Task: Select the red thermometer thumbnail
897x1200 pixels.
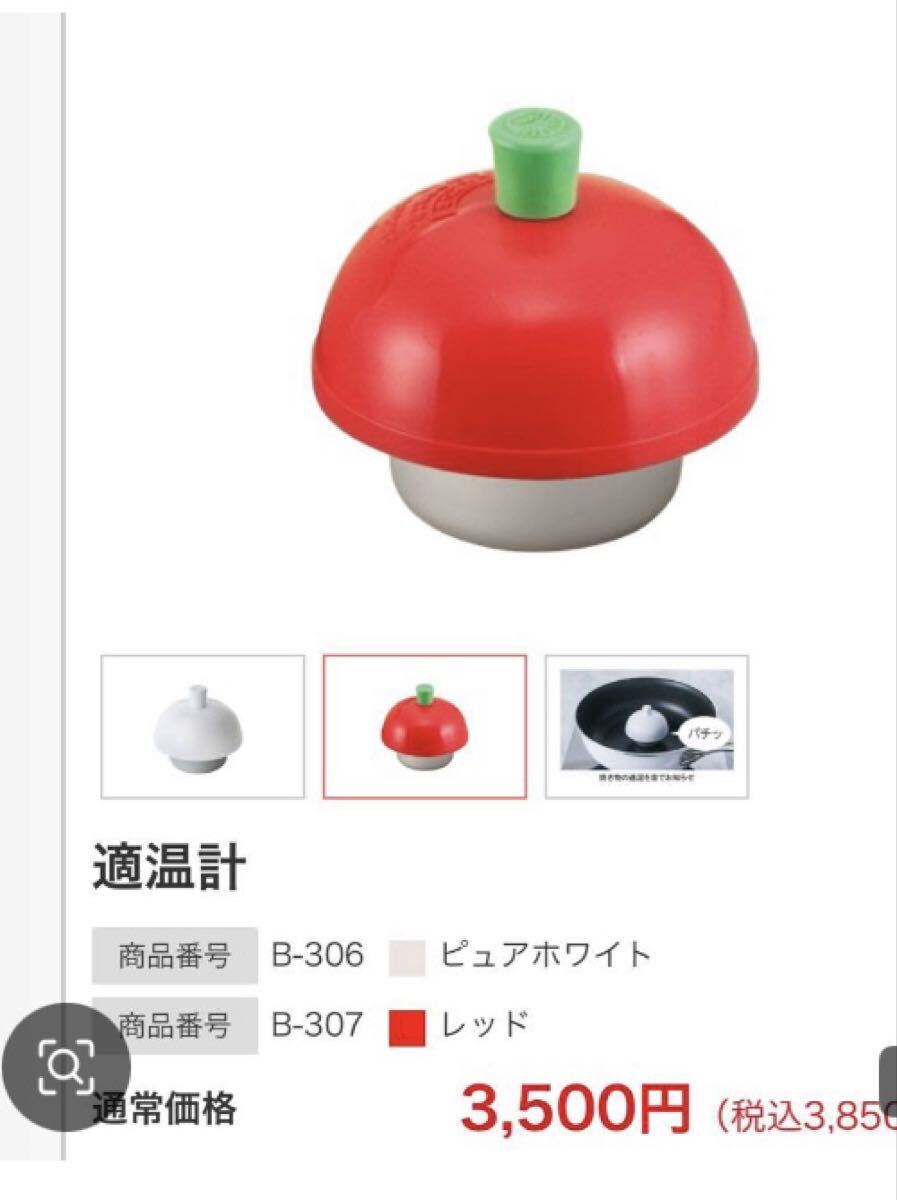Action: (x=424, y=727)
